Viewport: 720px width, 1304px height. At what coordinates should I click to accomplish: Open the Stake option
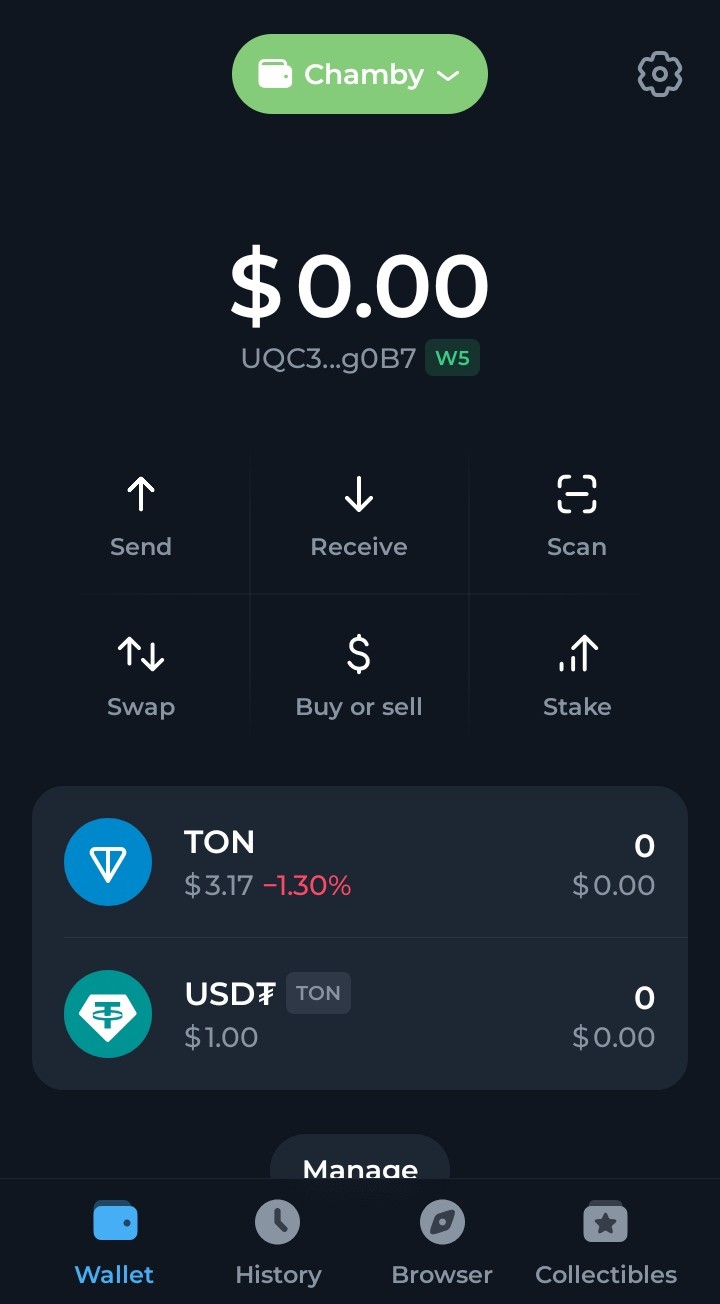[577, 676]
